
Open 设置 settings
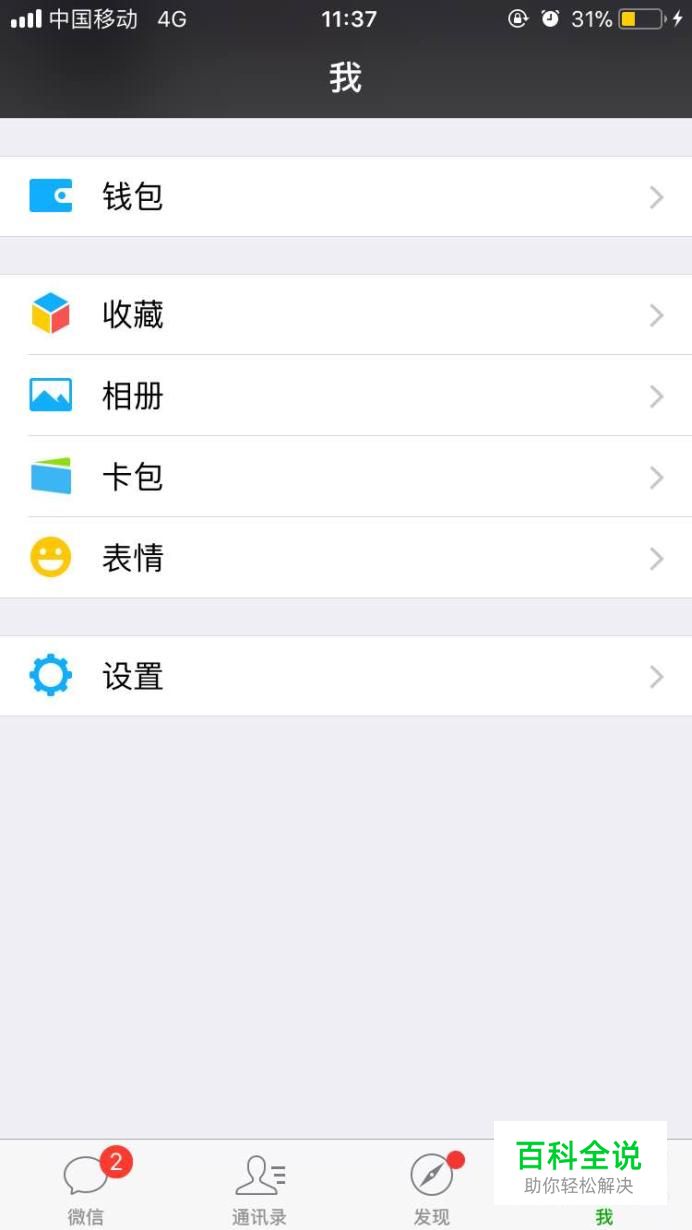pos(345,677)
